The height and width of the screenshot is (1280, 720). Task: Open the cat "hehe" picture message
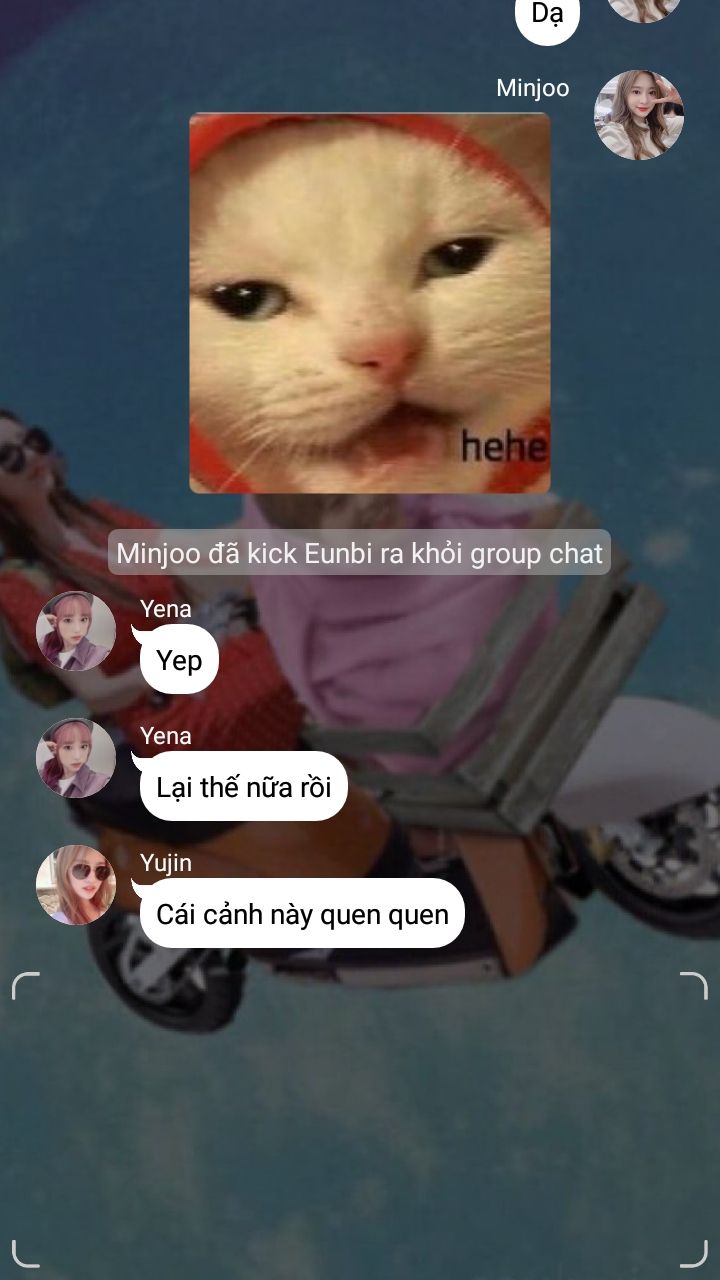[370, 303]
